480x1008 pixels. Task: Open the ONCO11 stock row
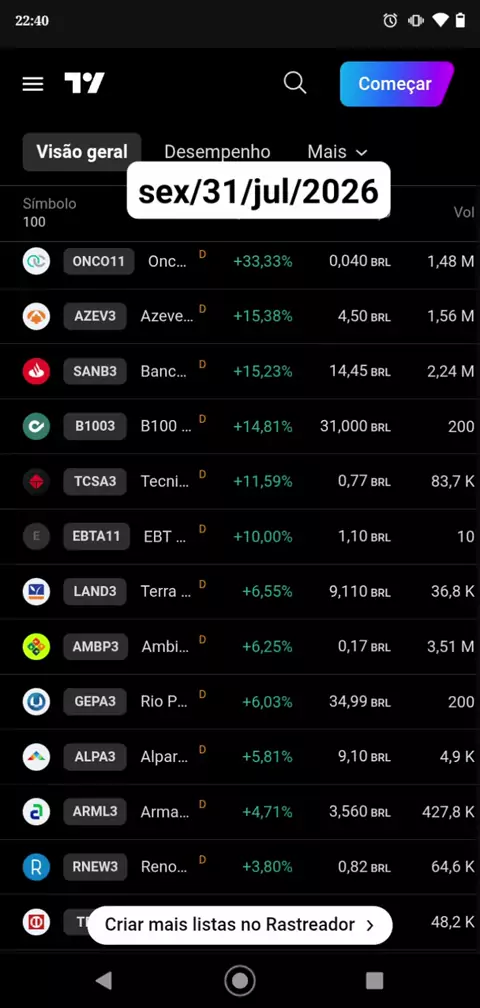(x=240, y=261)
